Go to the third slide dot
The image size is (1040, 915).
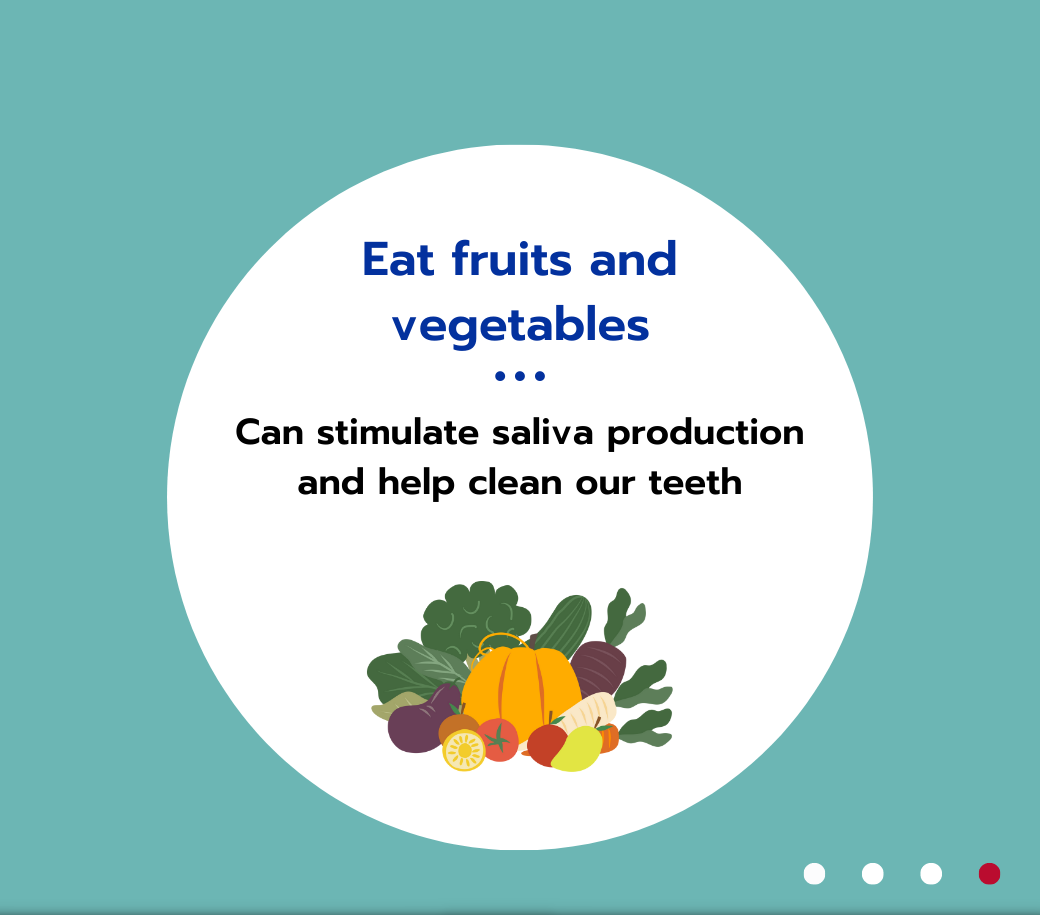pos(931,874)
